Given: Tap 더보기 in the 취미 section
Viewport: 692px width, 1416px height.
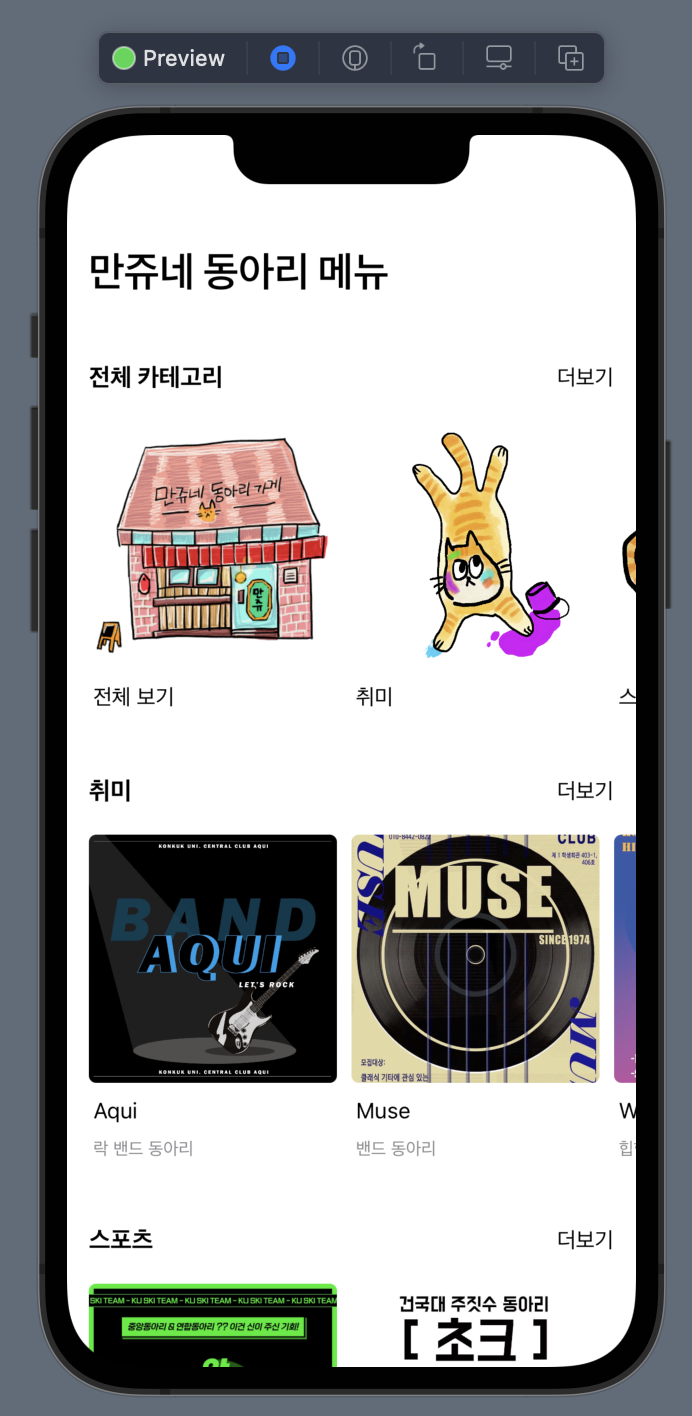Looking at the screenshot, I should 584,790.
